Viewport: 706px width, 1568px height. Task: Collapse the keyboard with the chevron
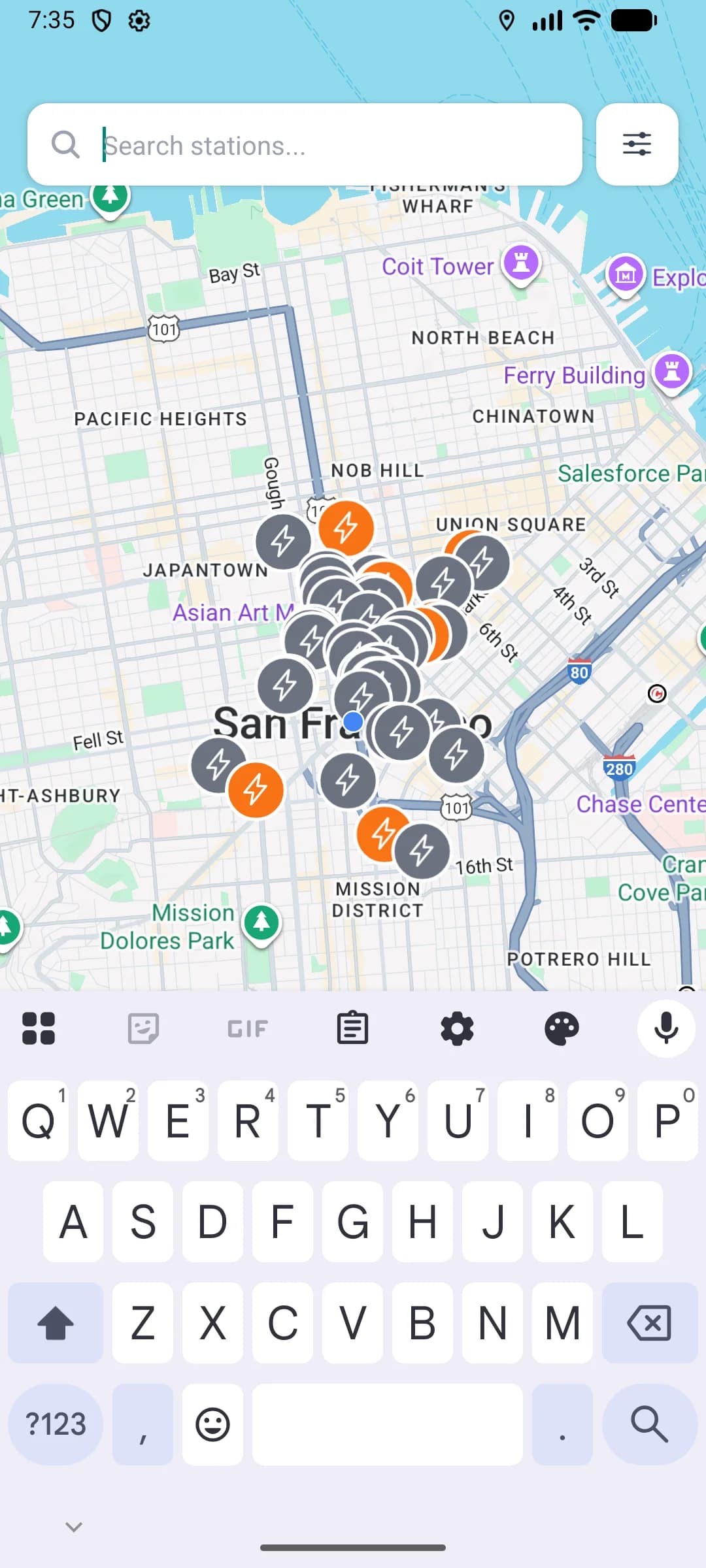pyautogui.click(x=72, y=1527)
